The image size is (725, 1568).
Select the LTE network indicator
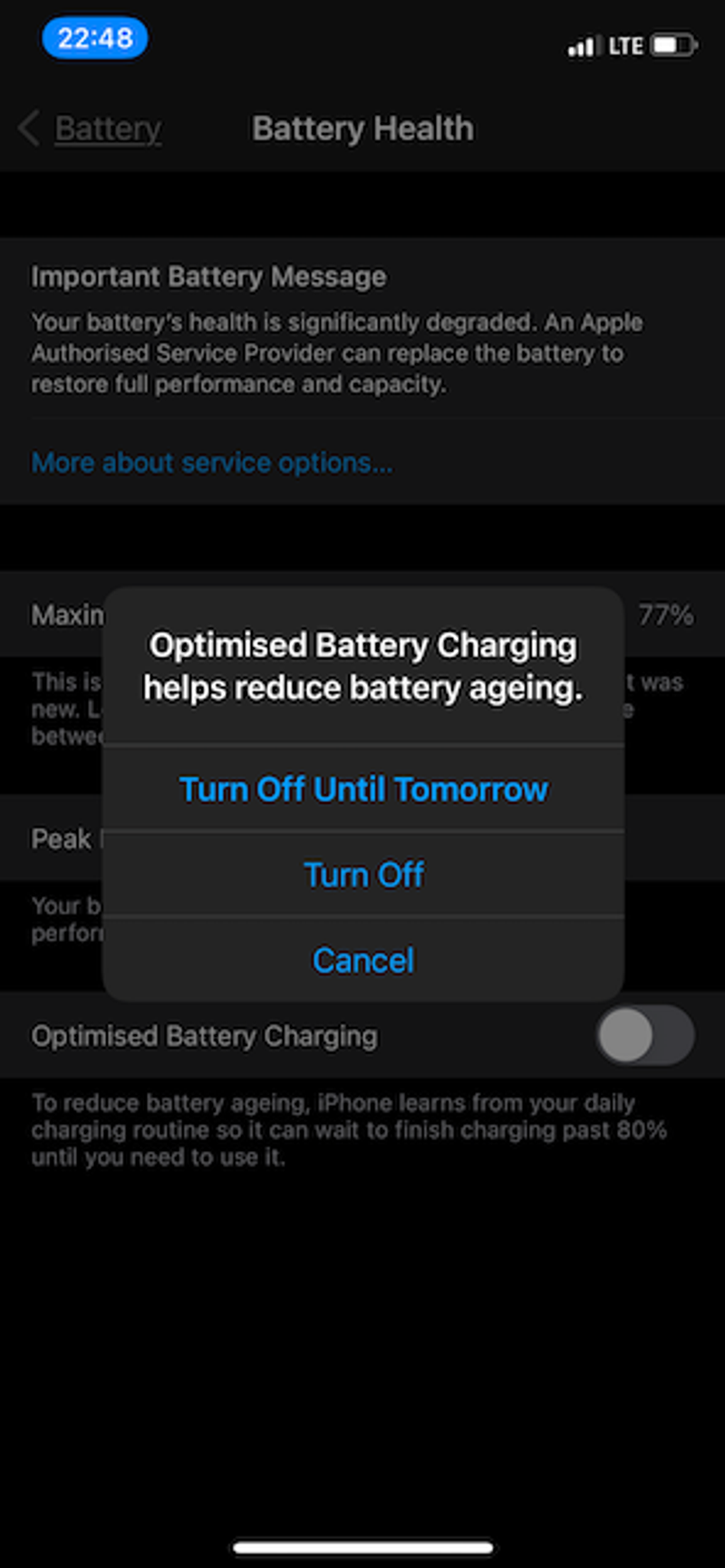[627, 45]
